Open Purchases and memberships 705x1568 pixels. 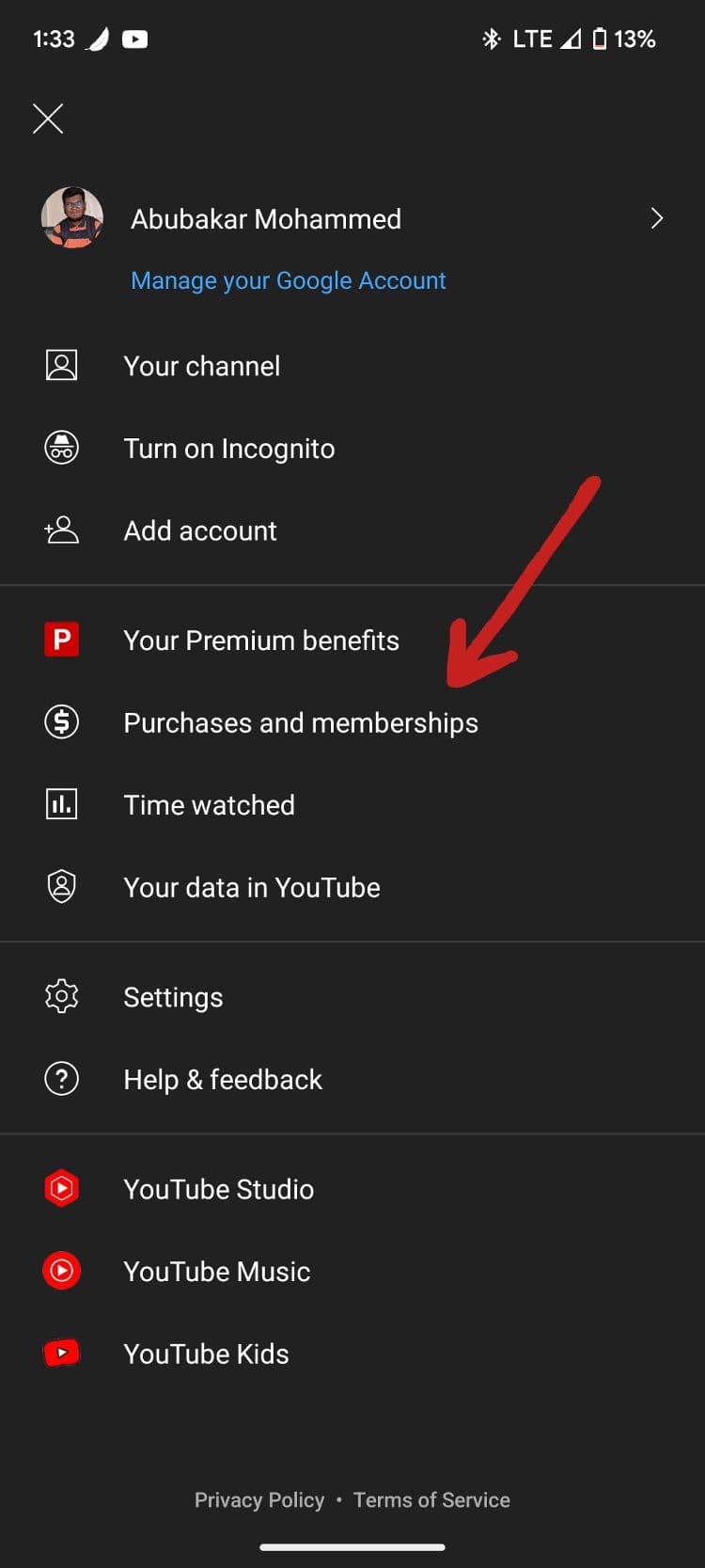[x=300, y=722]
